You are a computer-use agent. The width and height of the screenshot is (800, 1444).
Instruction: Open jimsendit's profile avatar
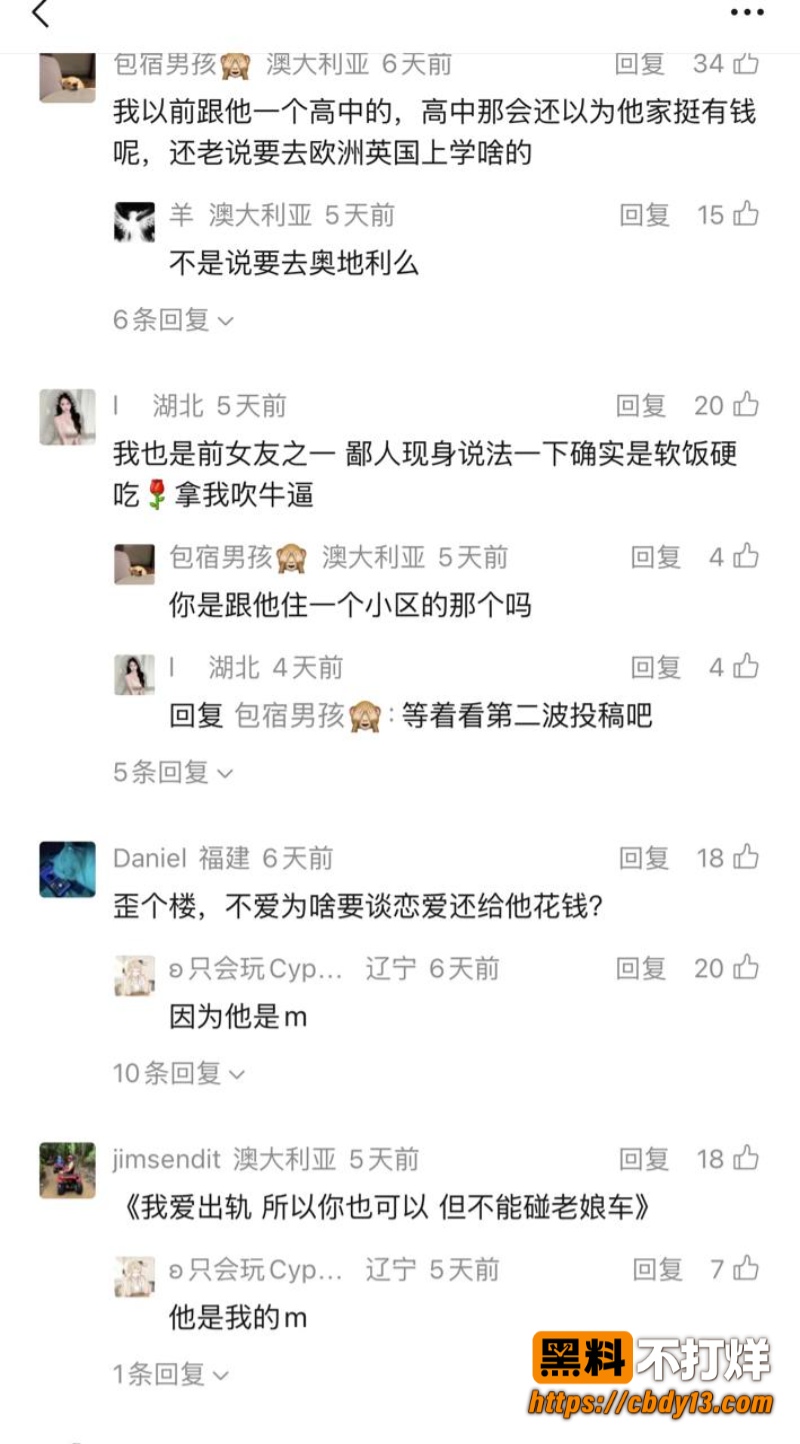[x=67, y=1170]
